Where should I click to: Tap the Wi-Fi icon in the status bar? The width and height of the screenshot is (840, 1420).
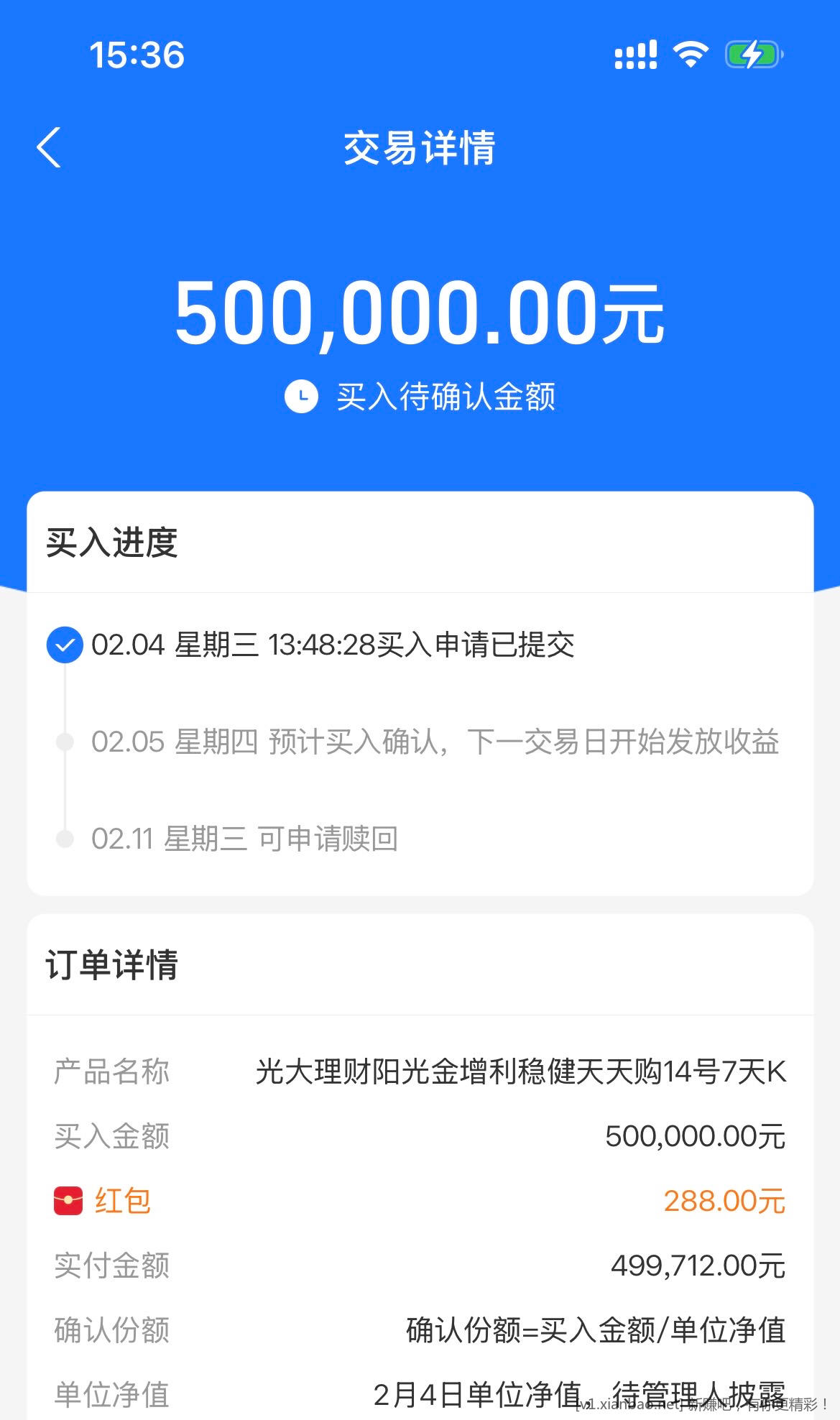pyautogui.click(x=689, y=52)
